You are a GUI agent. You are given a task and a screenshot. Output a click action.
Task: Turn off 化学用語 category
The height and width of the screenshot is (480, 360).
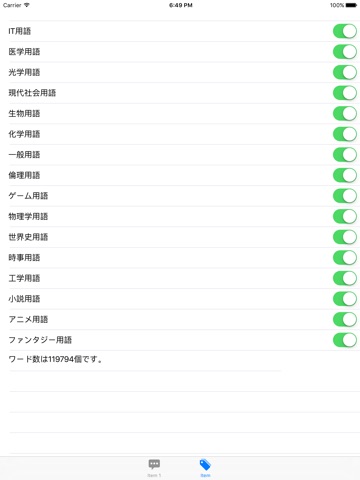coord(345,134)
